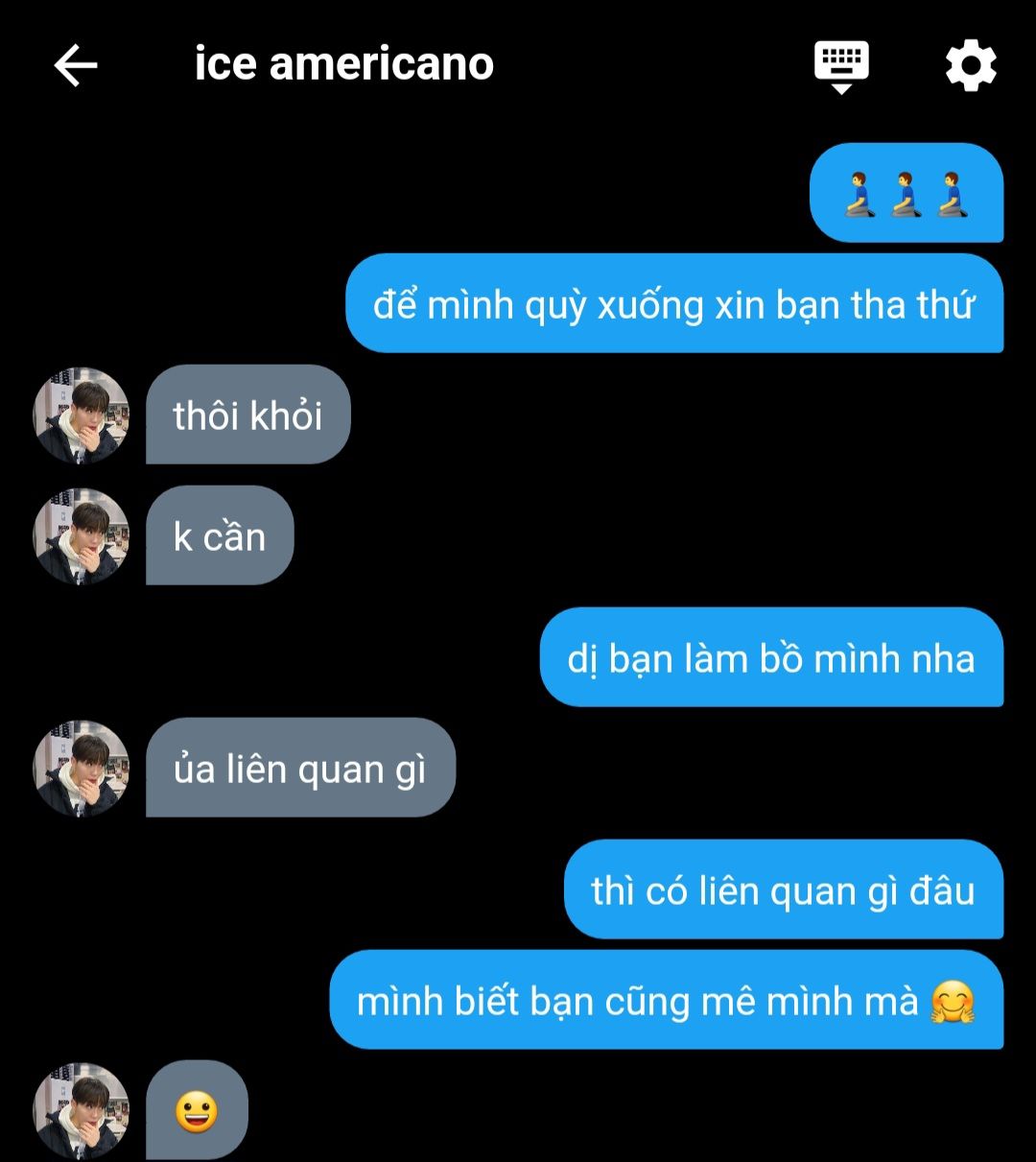Go back from the ice americano chat
The height and width of the screenshot is (1162, 1036).
pos(76,65)
